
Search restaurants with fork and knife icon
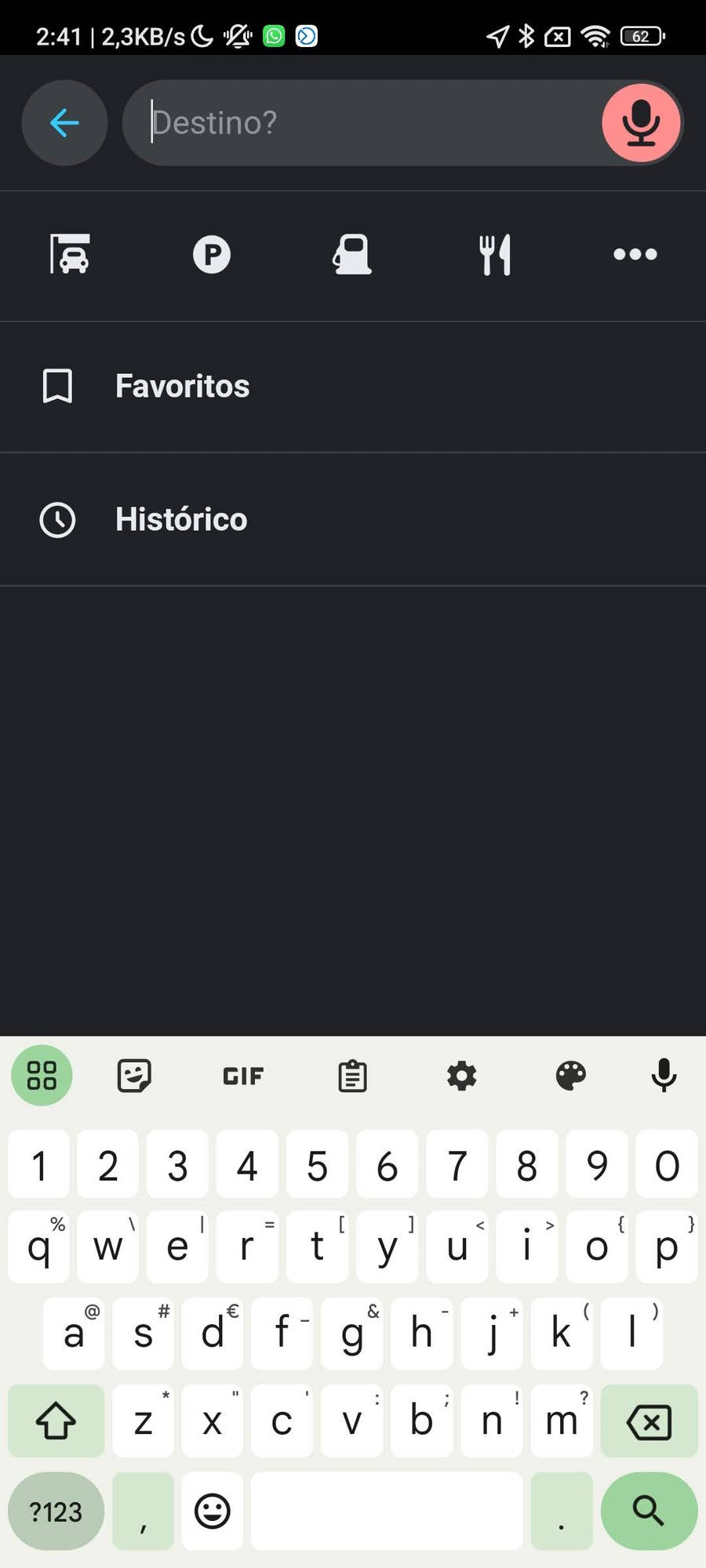tap(495, 254)
